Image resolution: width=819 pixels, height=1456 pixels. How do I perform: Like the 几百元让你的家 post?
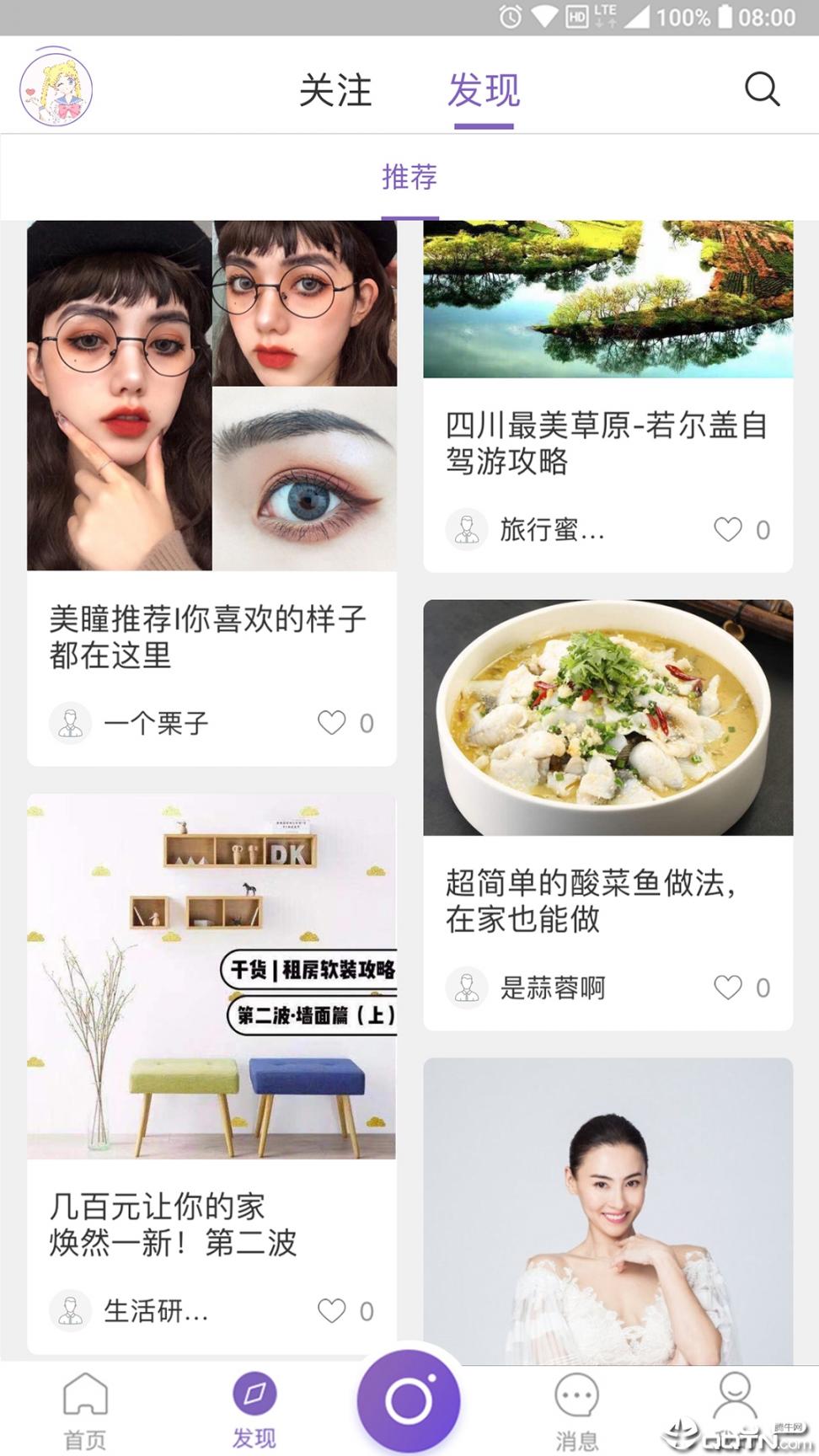click(x=331, y=1310)
